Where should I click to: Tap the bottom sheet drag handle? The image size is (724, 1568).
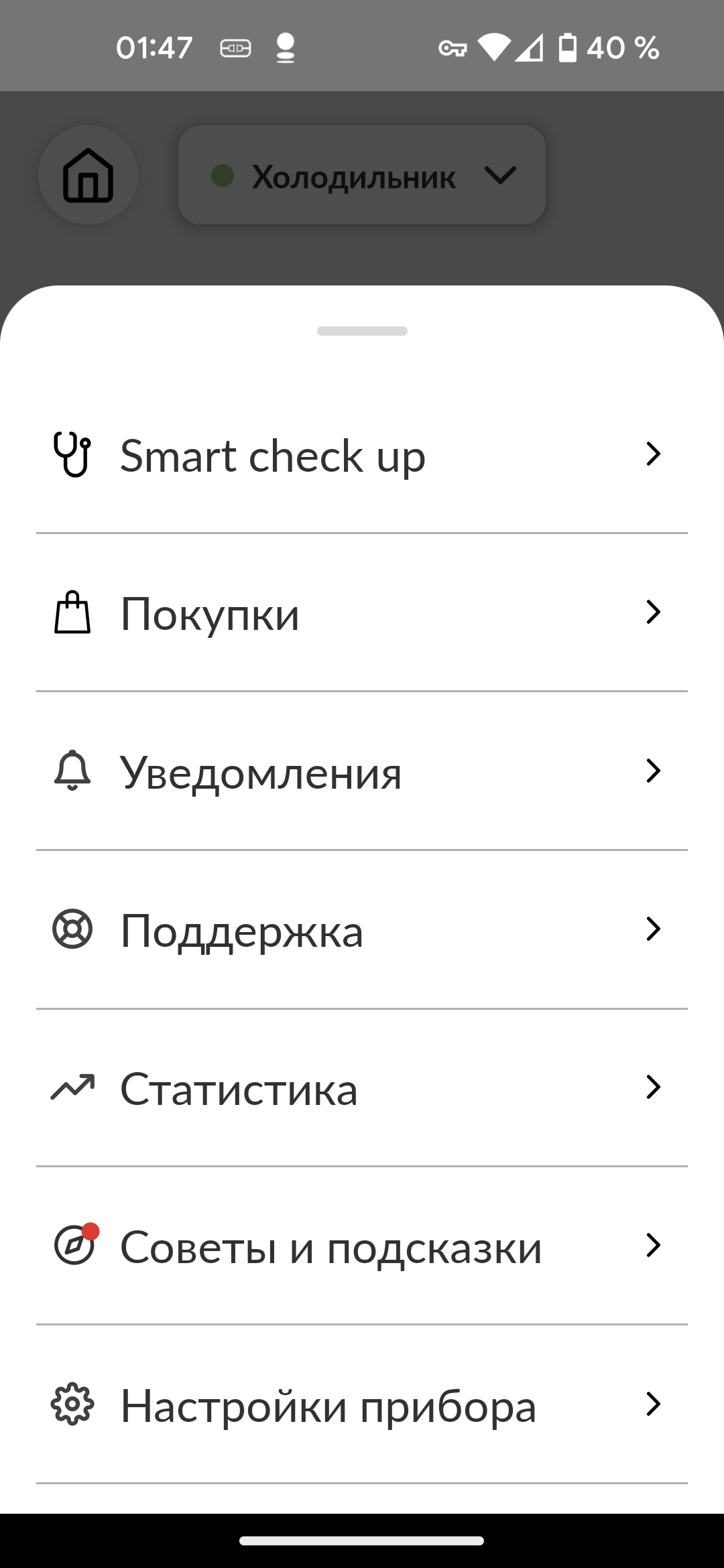pyautogui.click(x=362, y=331)
